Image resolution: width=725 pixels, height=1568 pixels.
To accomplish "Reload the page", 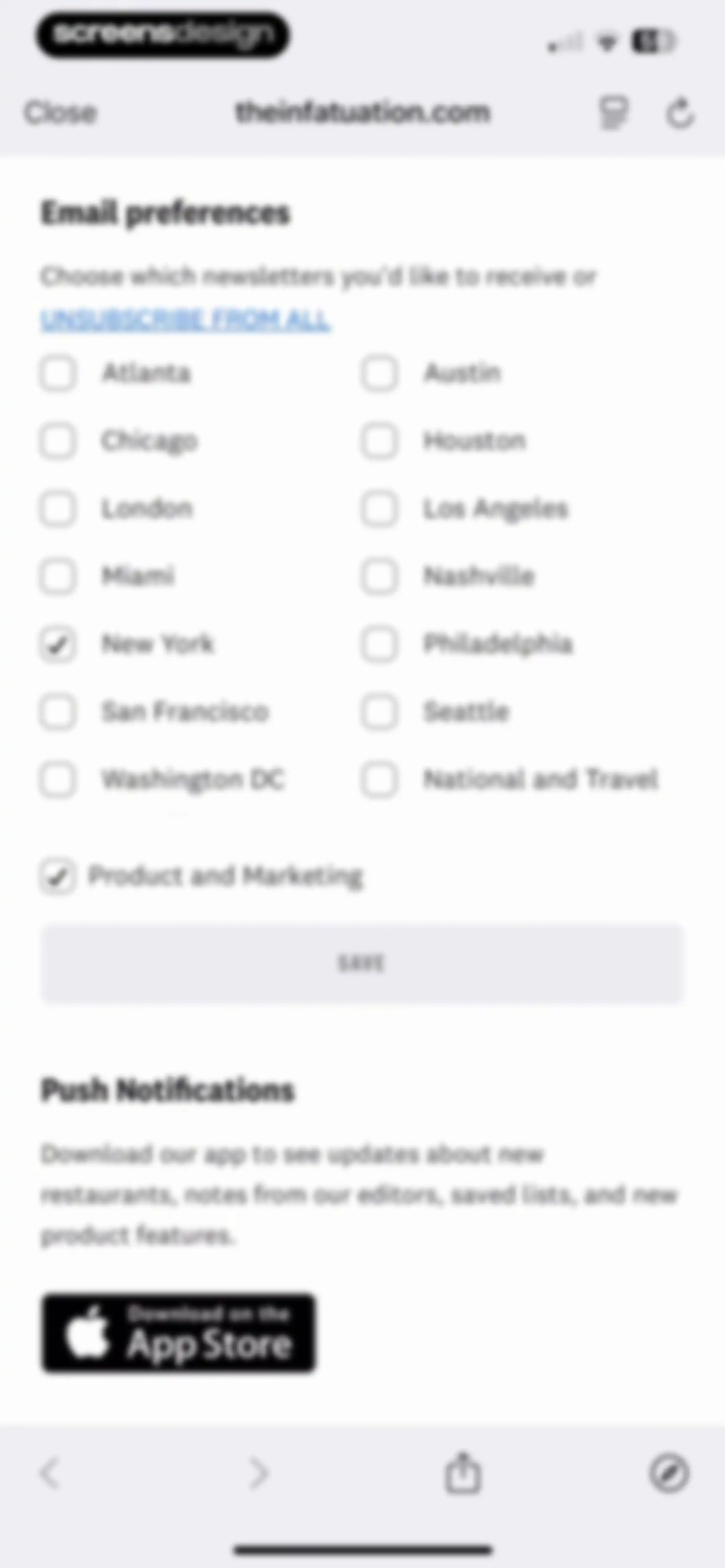I will 679,112.
